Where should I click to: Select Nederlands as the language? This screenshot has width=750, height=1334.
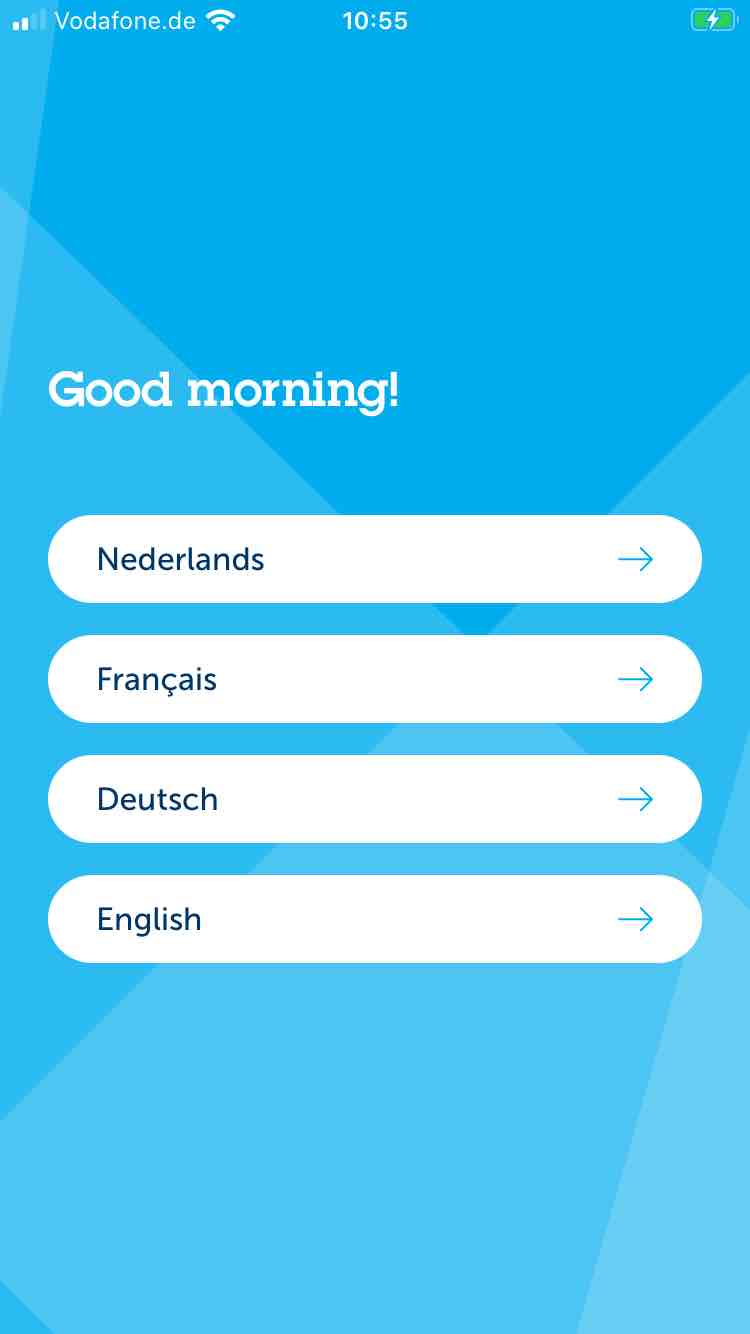pos(374,559)
